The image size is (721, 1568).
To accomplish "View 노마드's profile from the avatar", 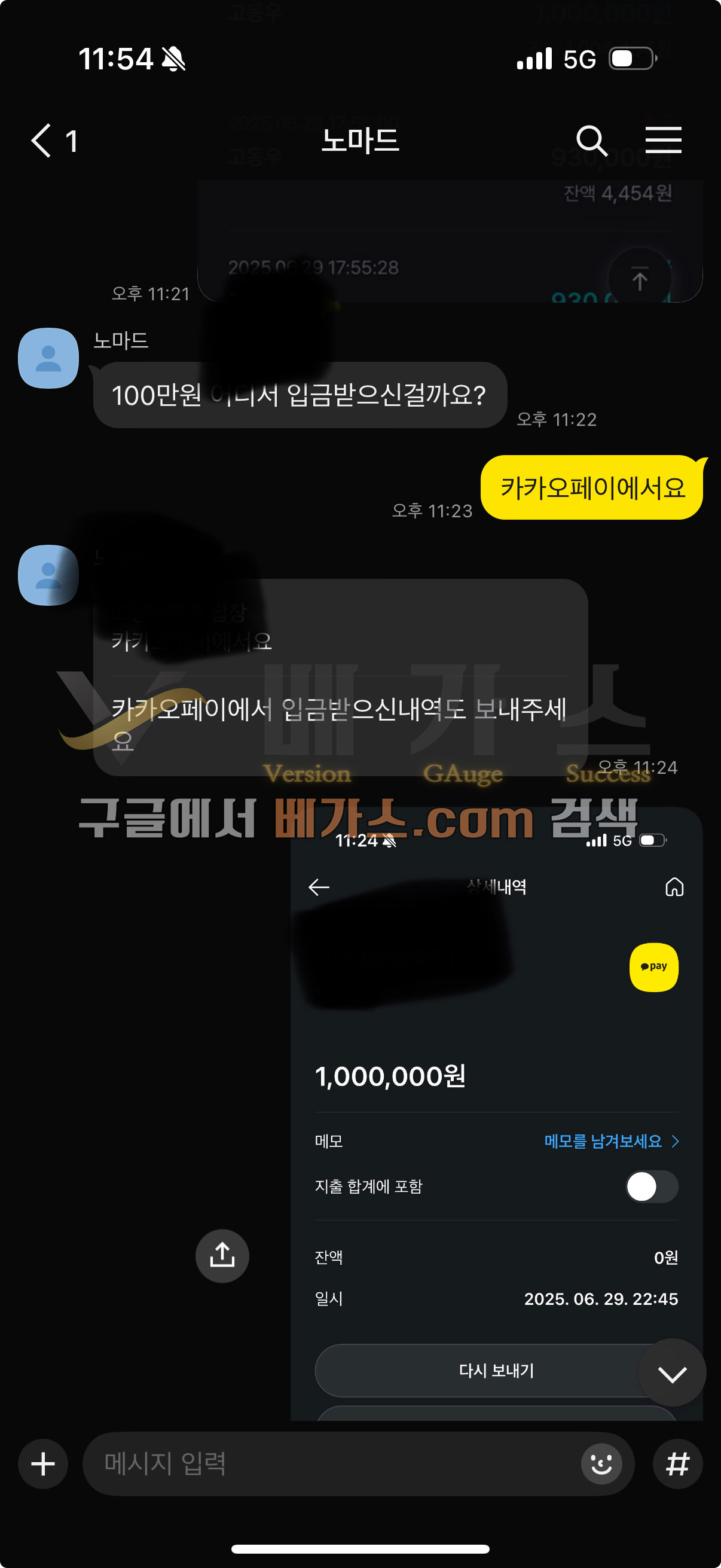I will pos(48,358).
